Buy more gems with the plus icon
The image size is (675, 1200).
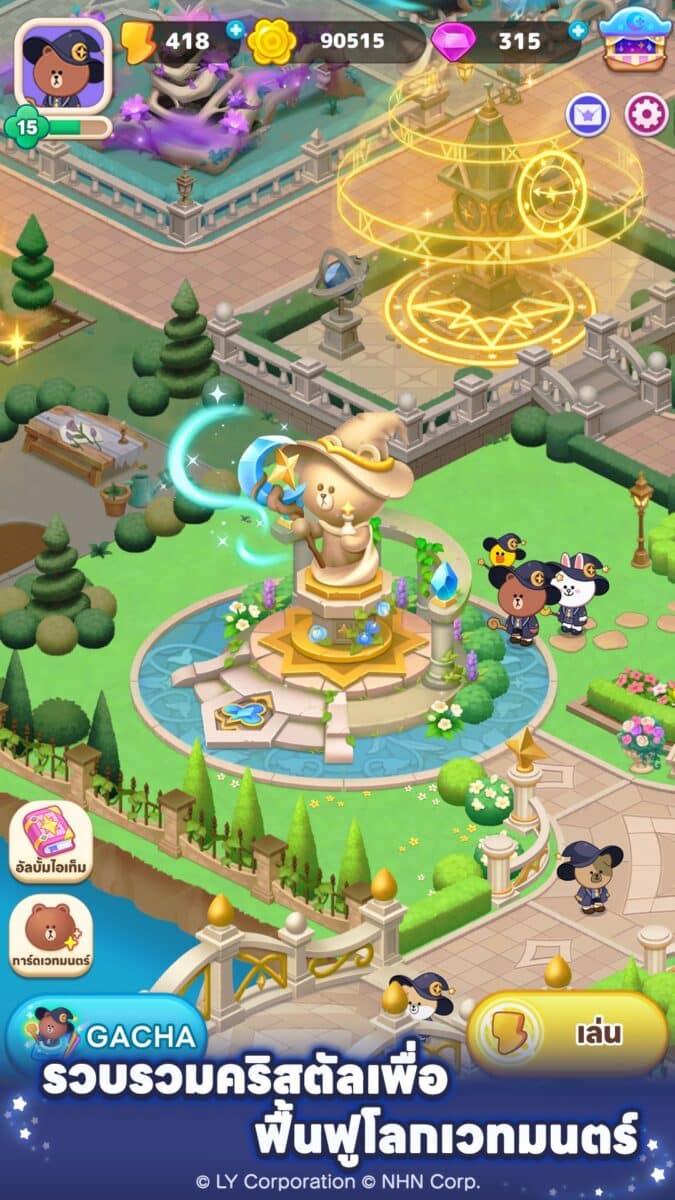(578, 30)
